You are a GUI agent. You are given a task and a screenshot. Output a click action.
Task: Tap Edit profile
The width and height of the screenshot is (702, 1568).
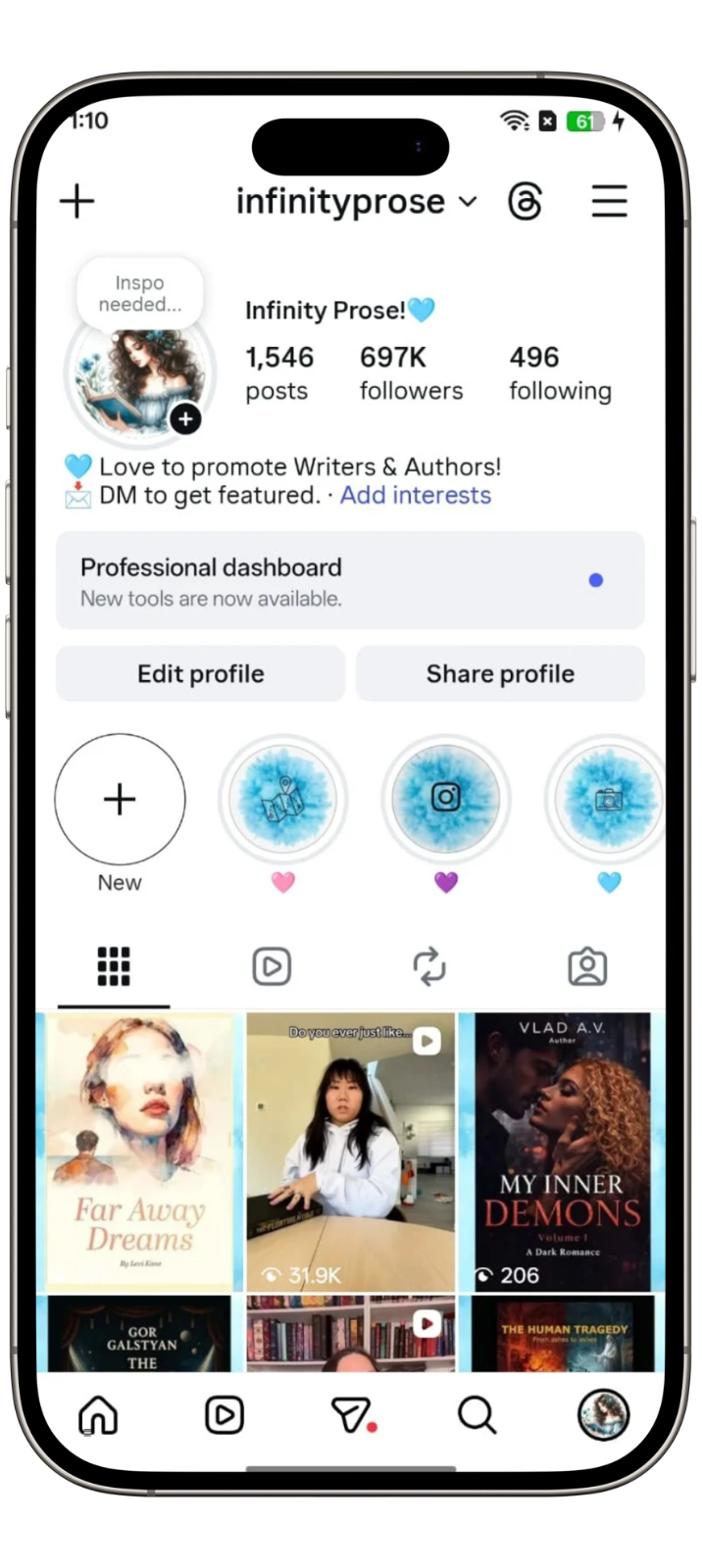click(x=200, y=673)
